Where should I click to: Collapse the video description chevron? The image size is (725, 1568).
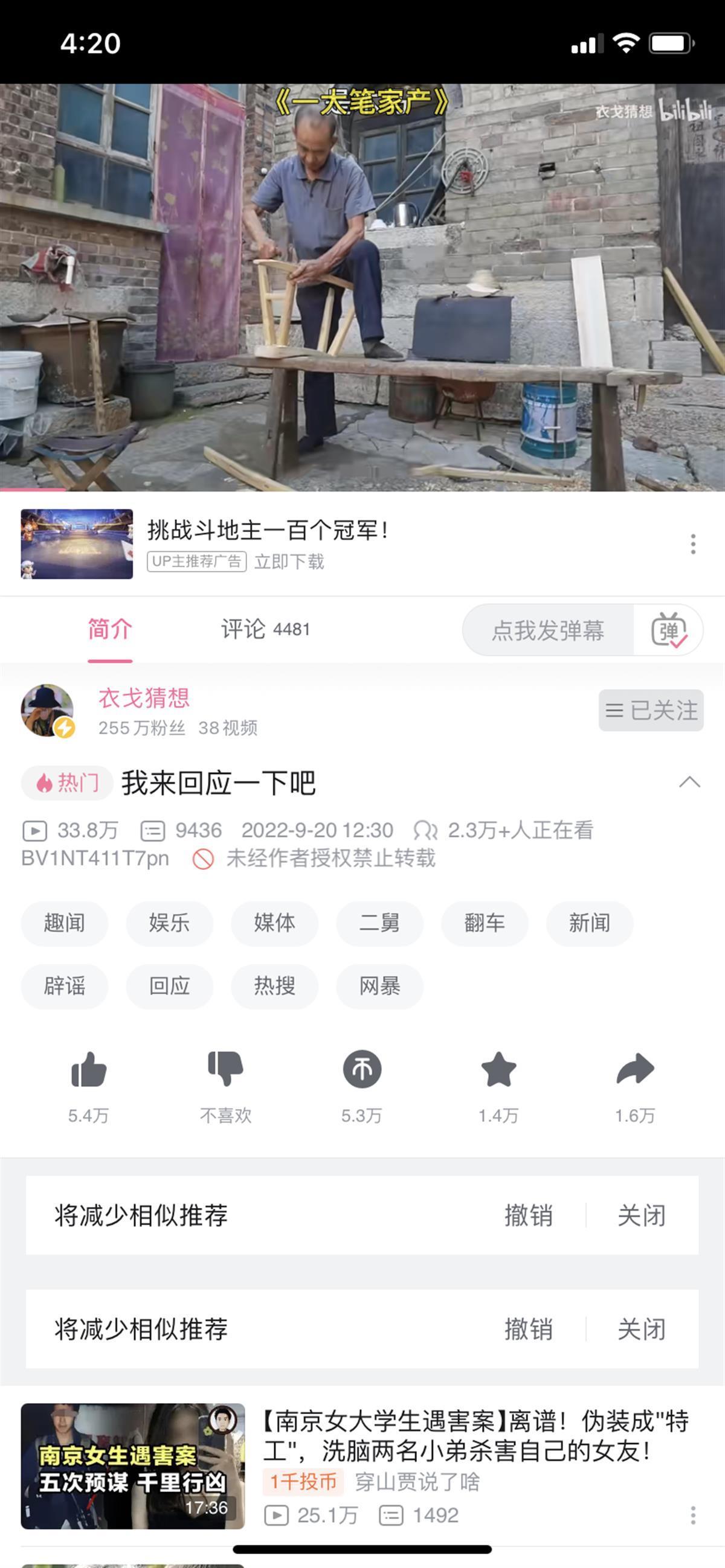[689, 782]
